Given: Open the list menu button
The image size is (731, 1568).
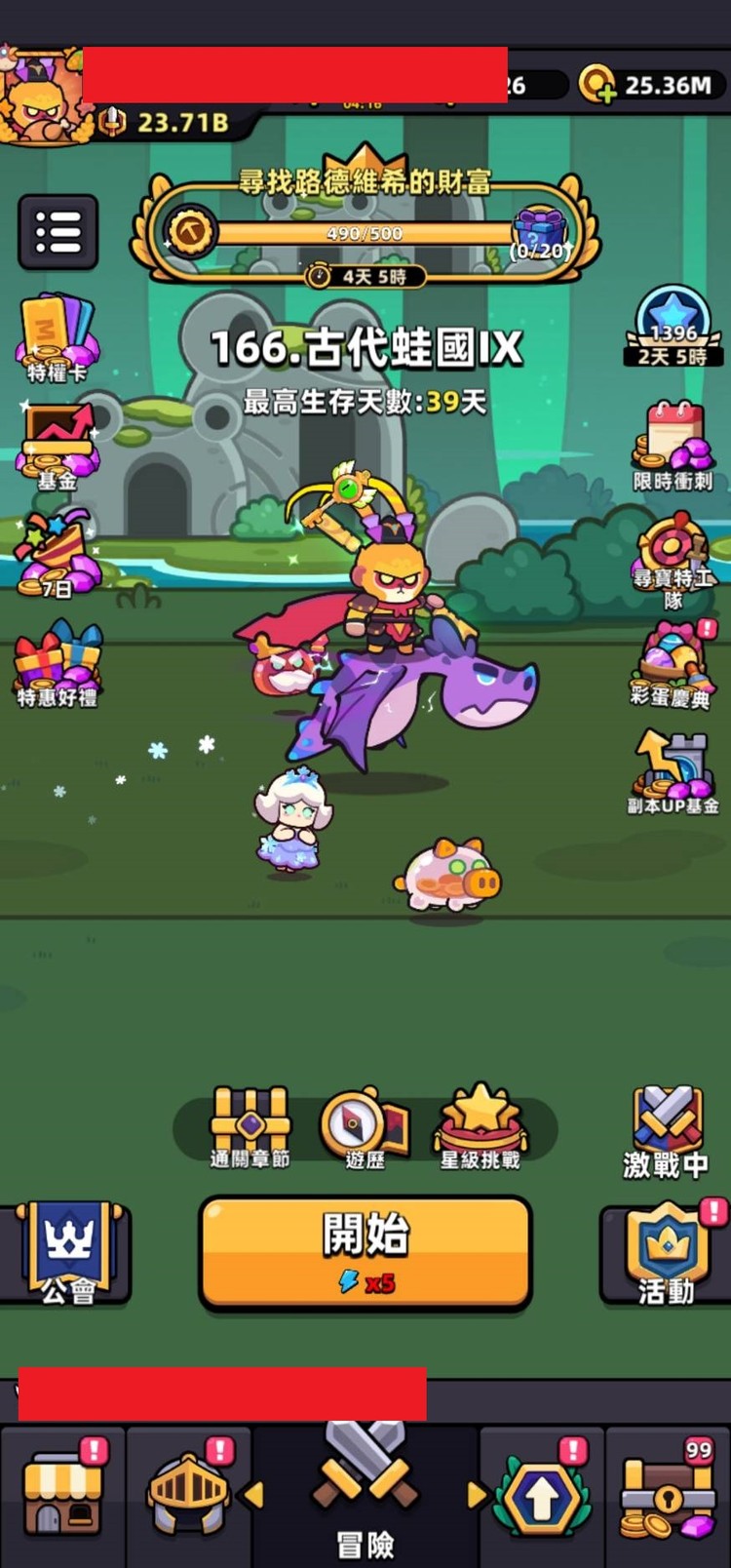Looking at the screenshot, I should (x=58, y=232).
